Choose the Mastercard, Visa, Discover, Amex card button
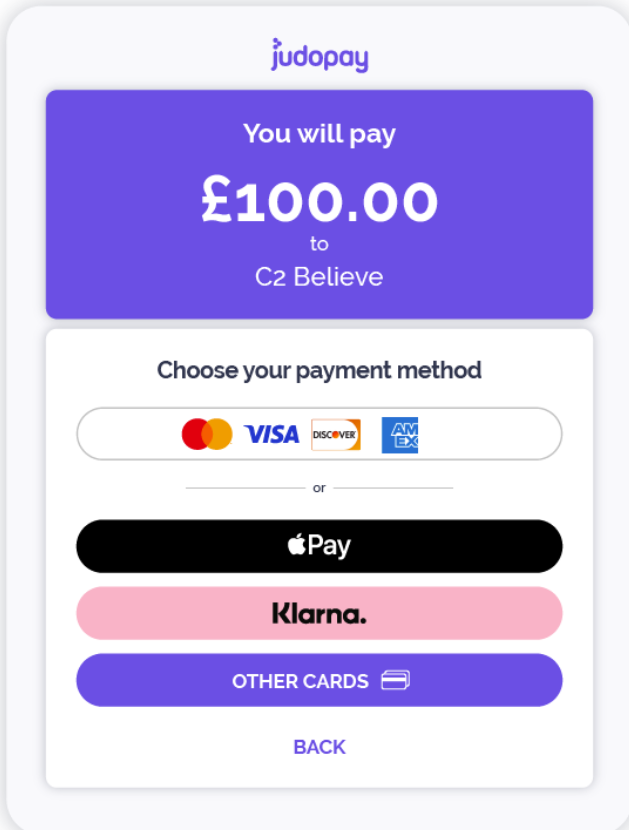629x830 pixels. click(319, 434)
